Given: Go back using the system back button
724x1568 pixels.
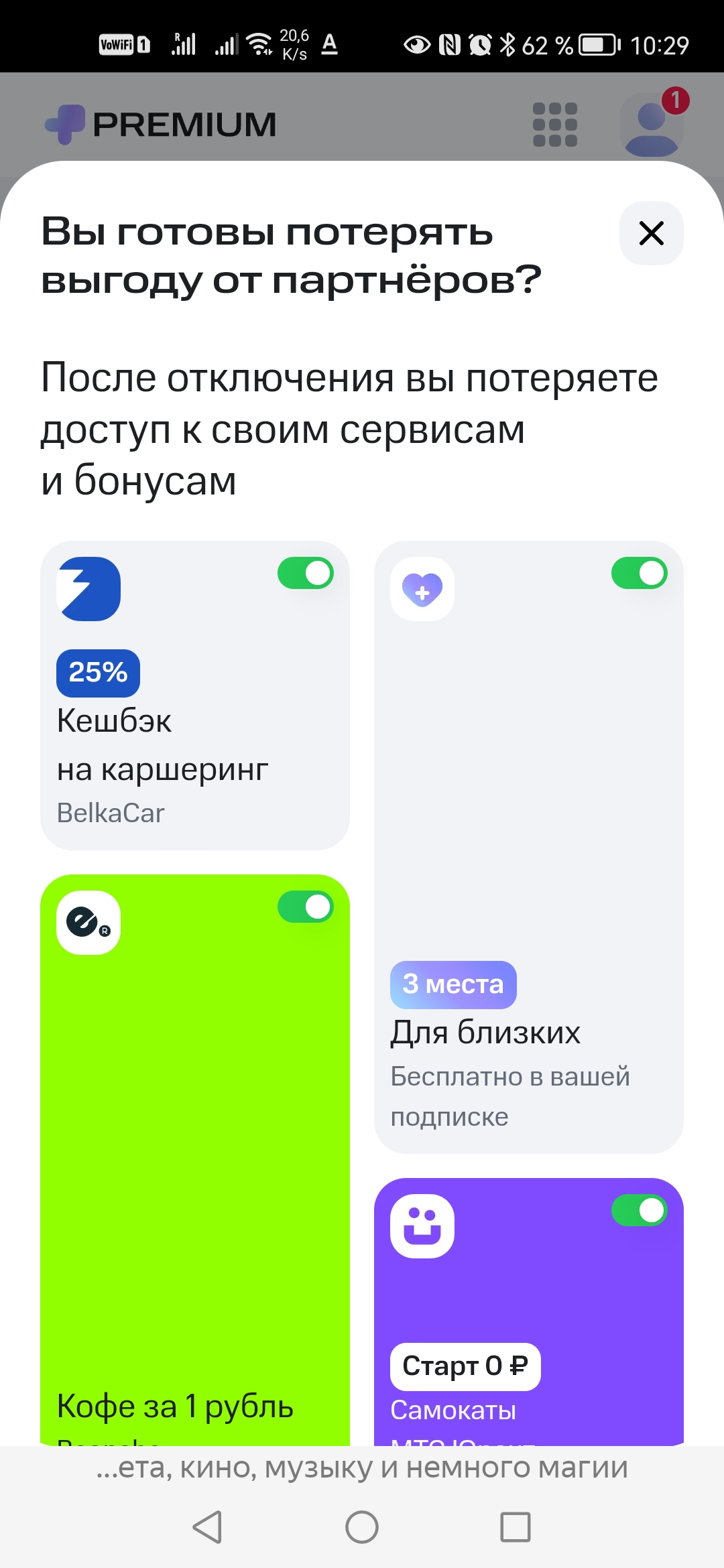Looking at the screenshot, I should [x=207, y=1527].
